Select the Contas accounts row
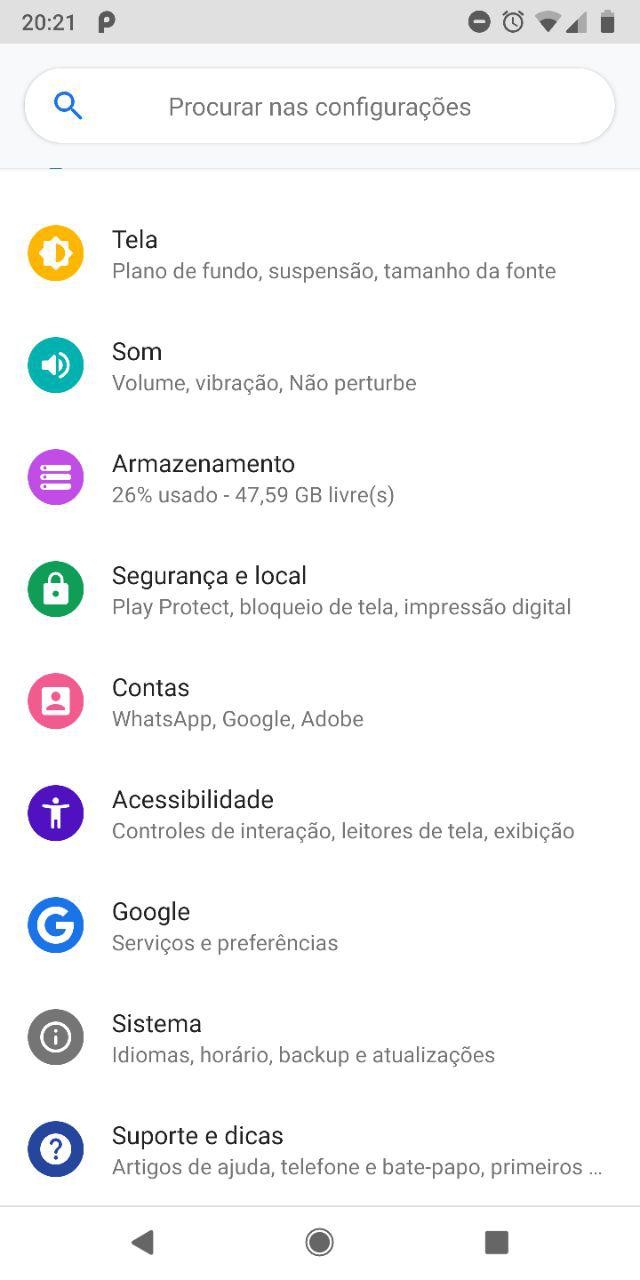This screenshot has height=1280, width=640. 320,702
